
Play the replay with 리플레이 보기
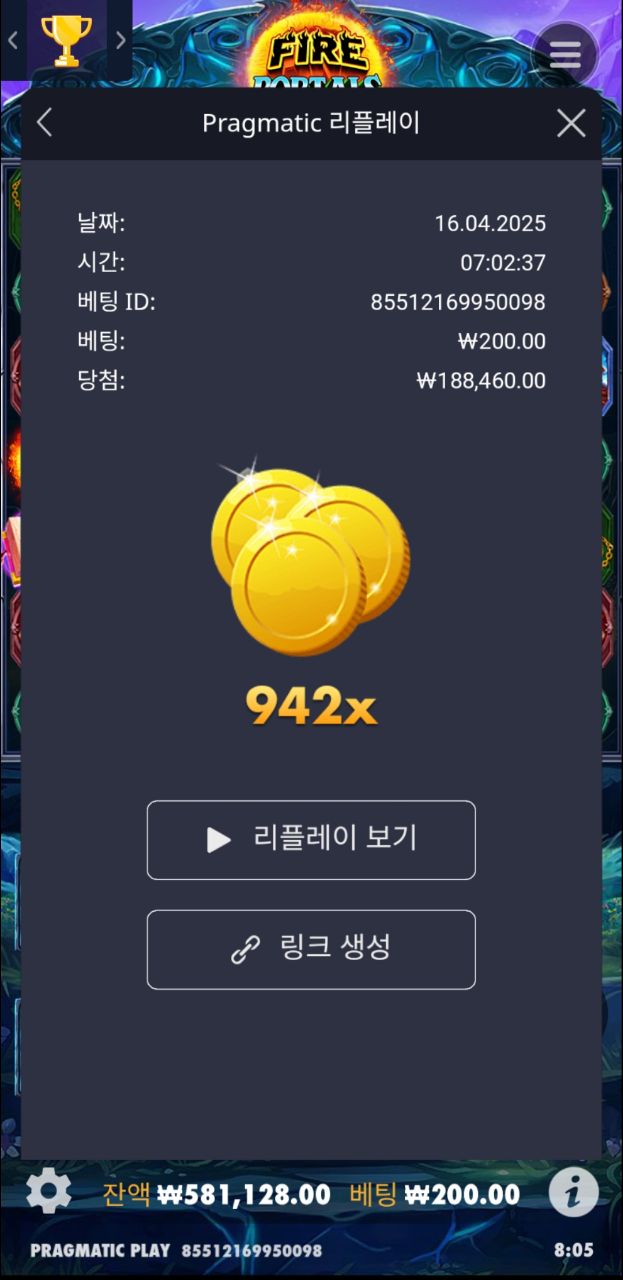click(x=311, y=840)
